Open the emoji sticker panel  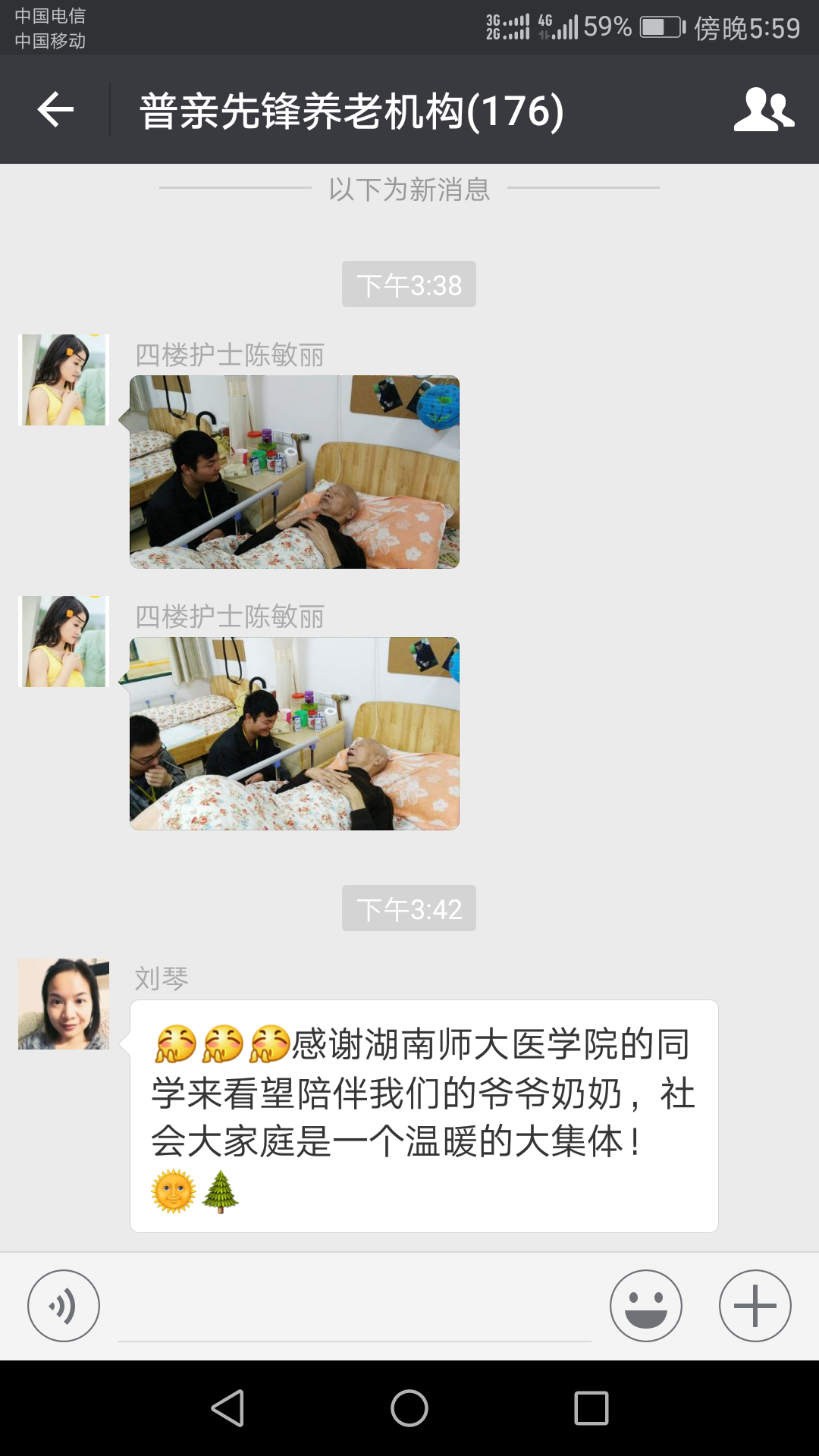[x=645, y=1306]
